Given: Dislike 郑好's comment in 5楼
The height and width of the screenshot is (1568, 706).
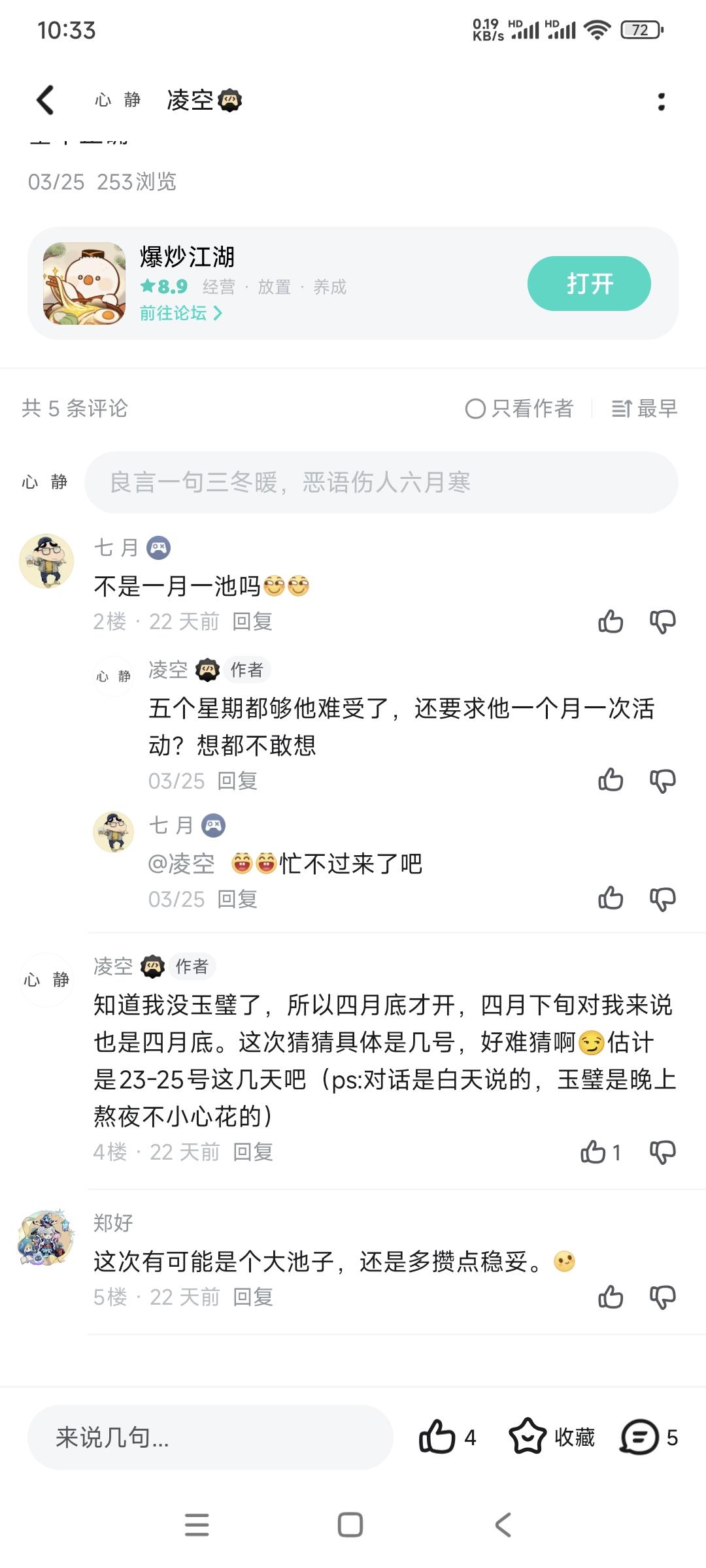Looking at the screenshot, I should point(662,1297).
